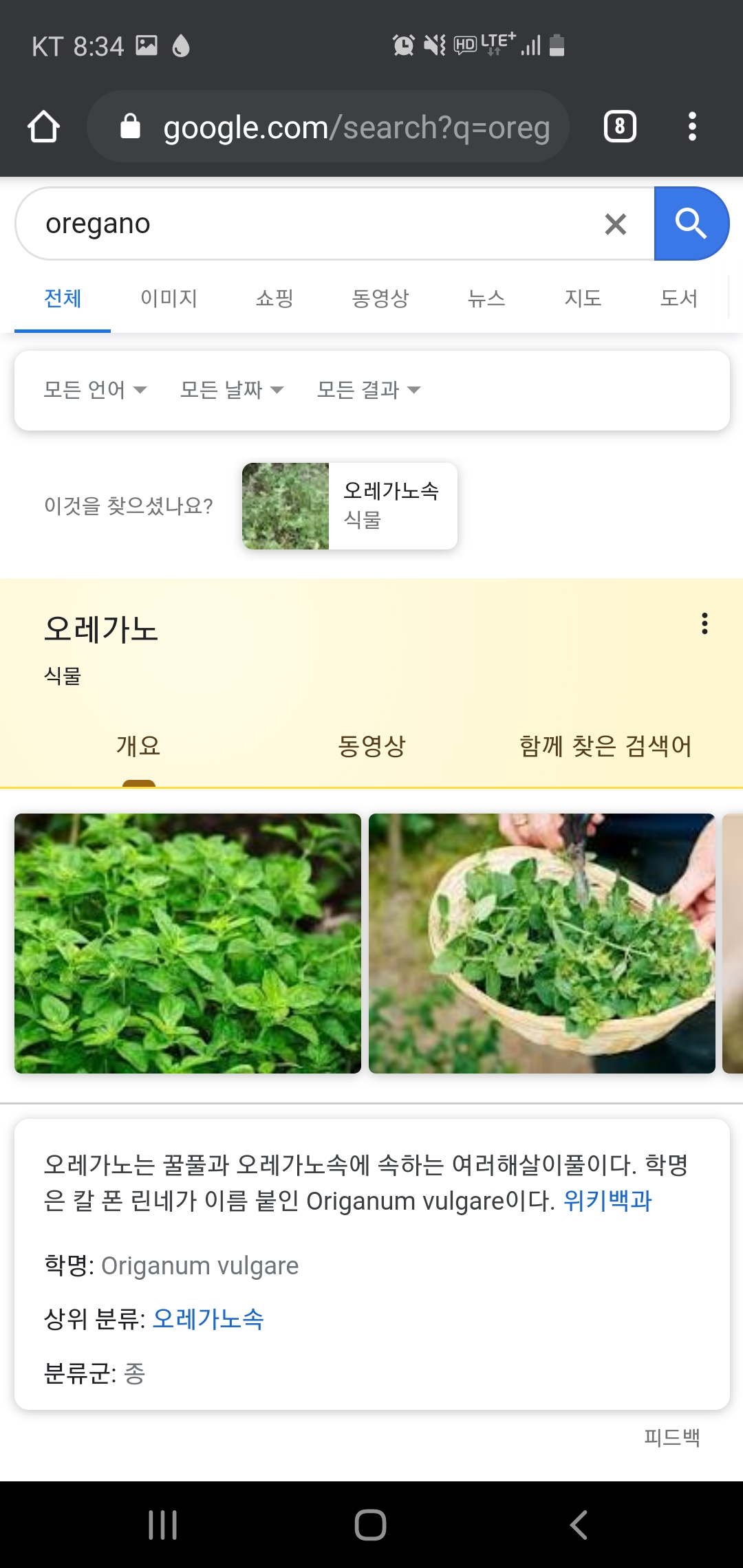Open the 오레가노속 suggestion card

pos(349,506)
